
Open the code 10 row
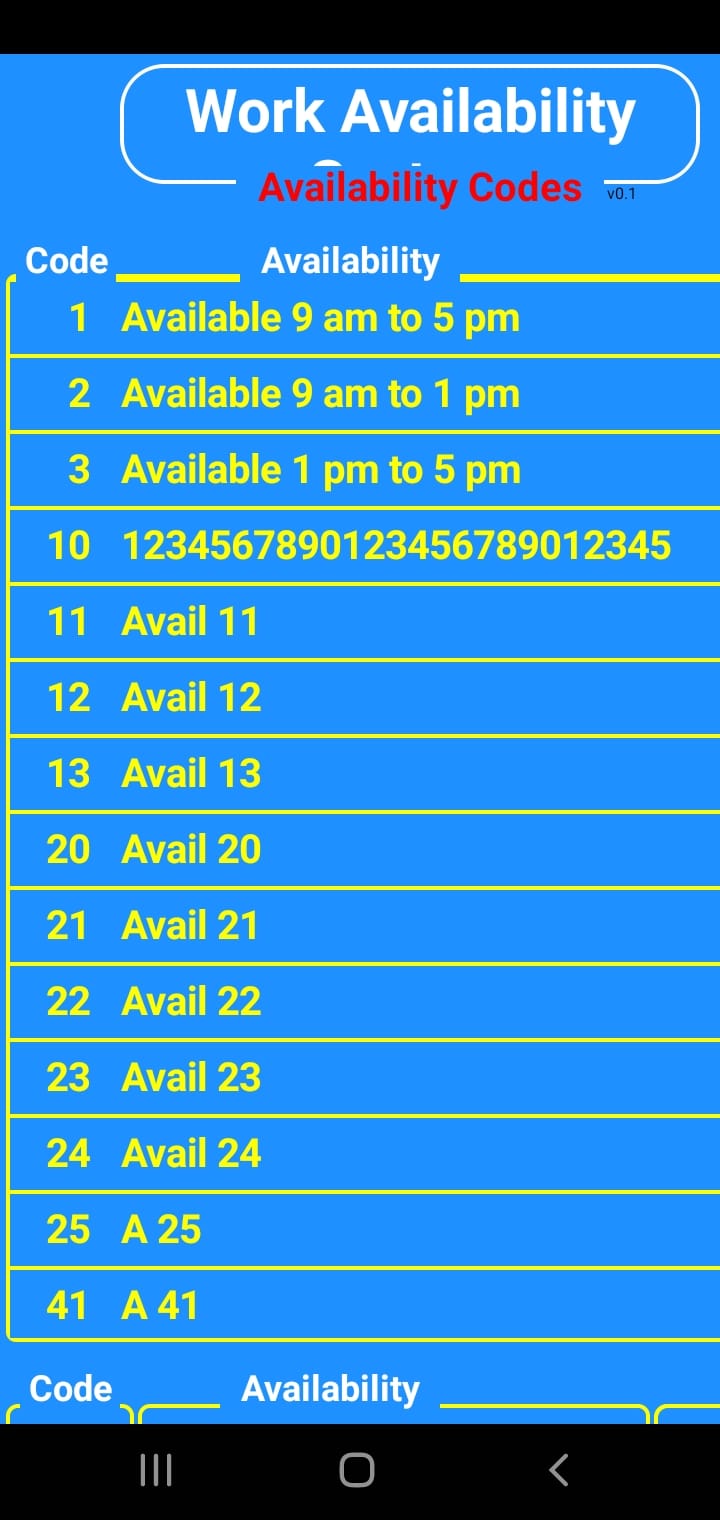pyautogui.click(x=360, y=547)
